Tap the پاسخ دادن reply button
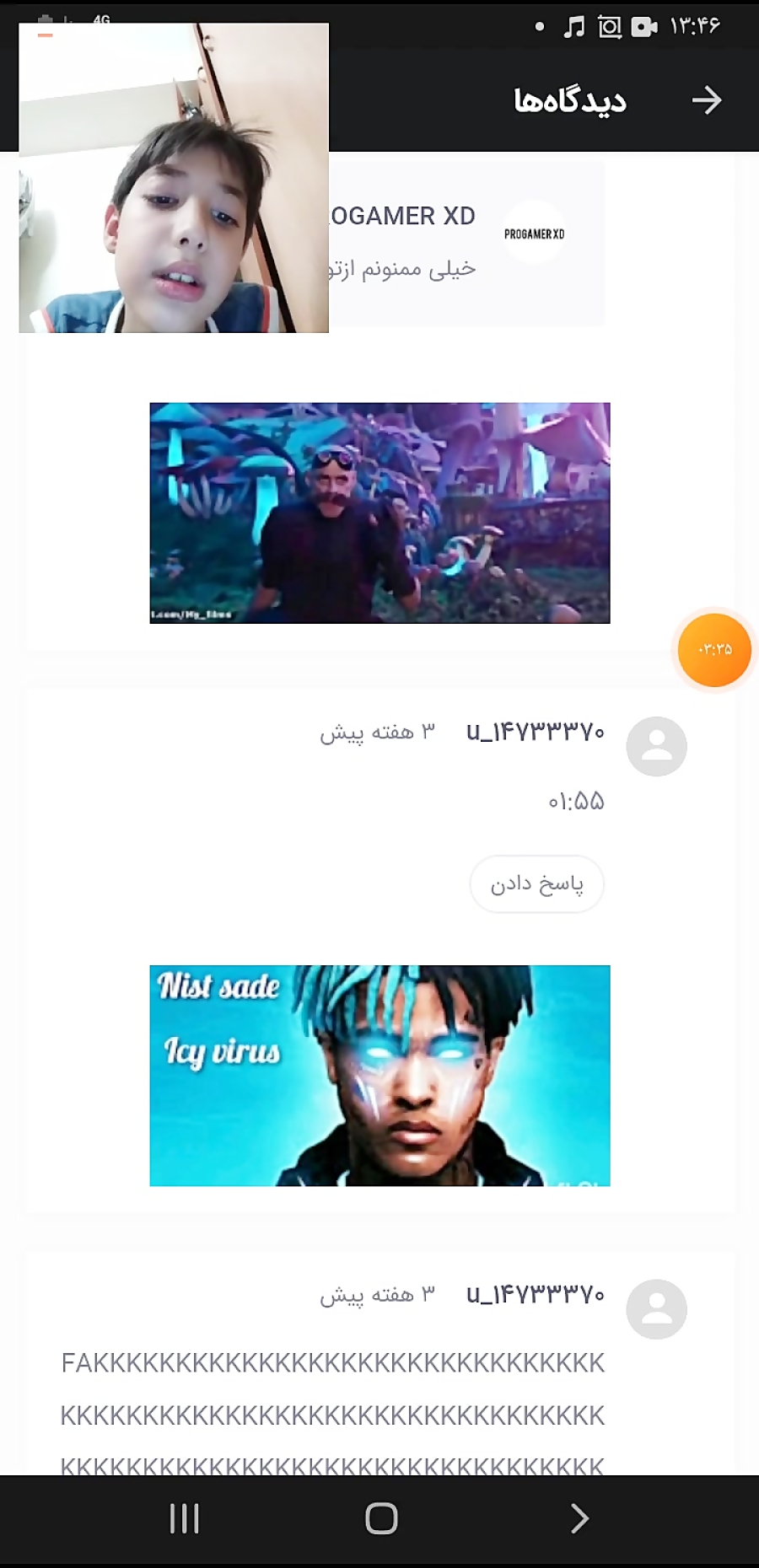 click(x=537, y=883)
